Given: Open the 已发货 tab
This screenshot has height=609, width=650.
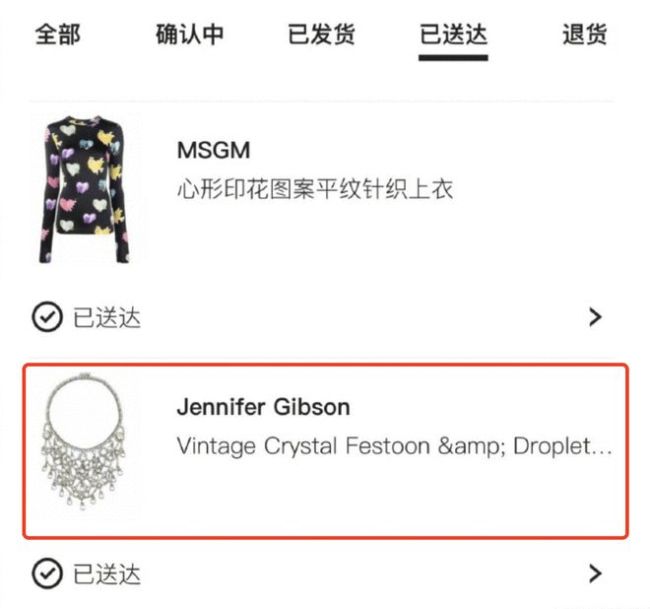Looking at the screenshot, I should point(322,34).
